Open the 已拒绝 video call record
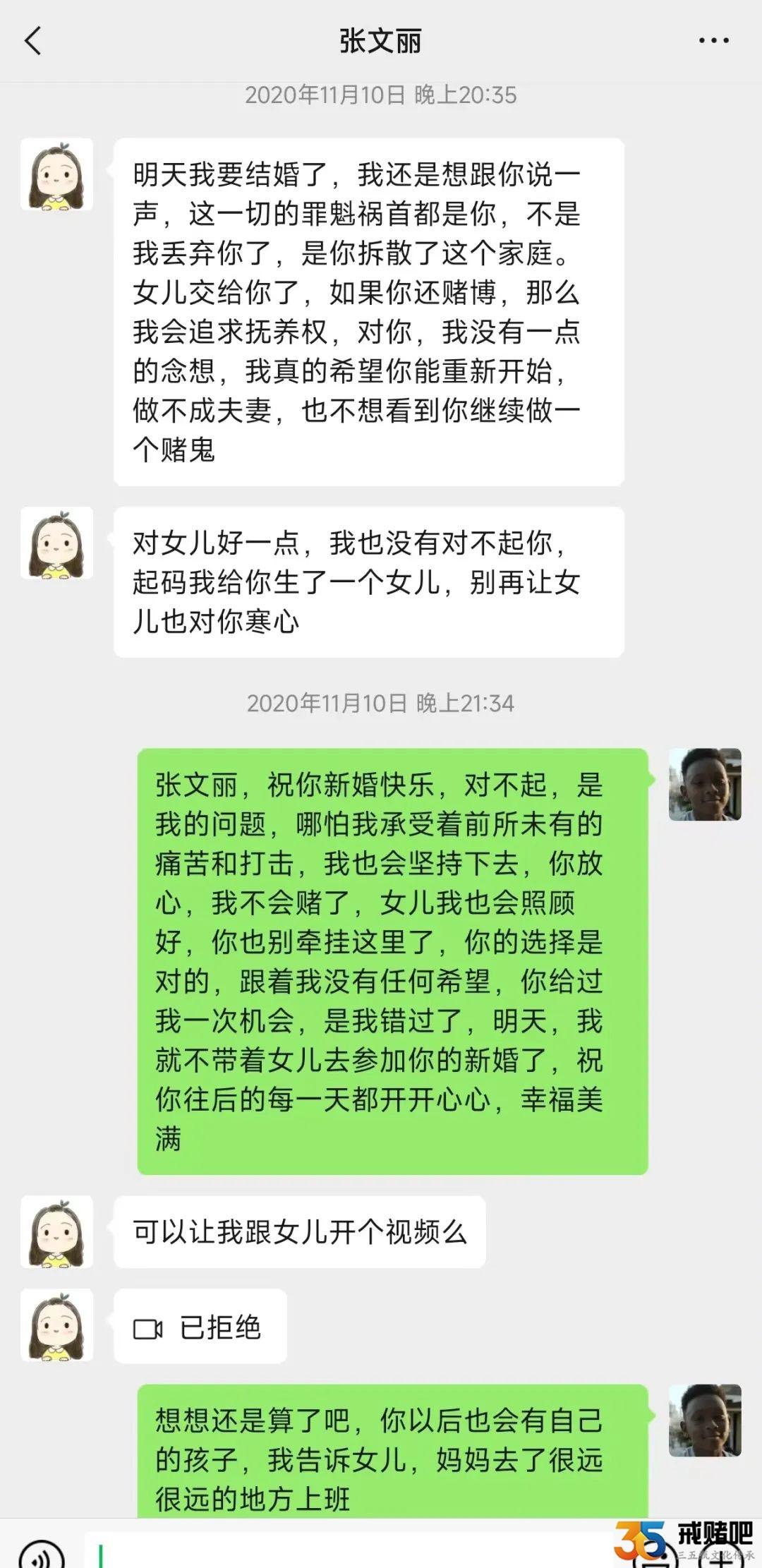 pos(200,1327)
